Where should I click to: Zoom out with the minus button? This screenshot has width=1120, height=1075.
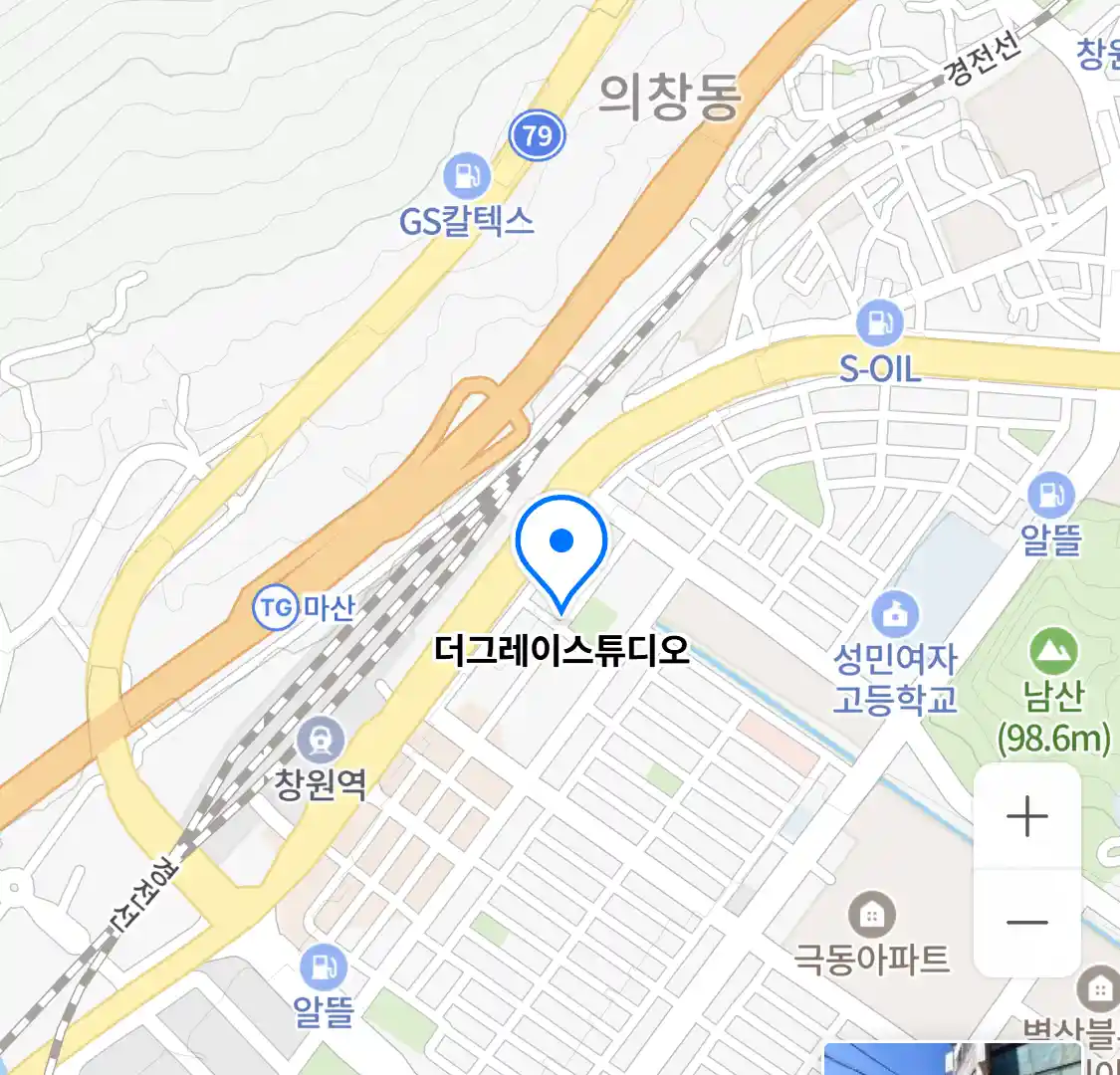[1026, 923]
